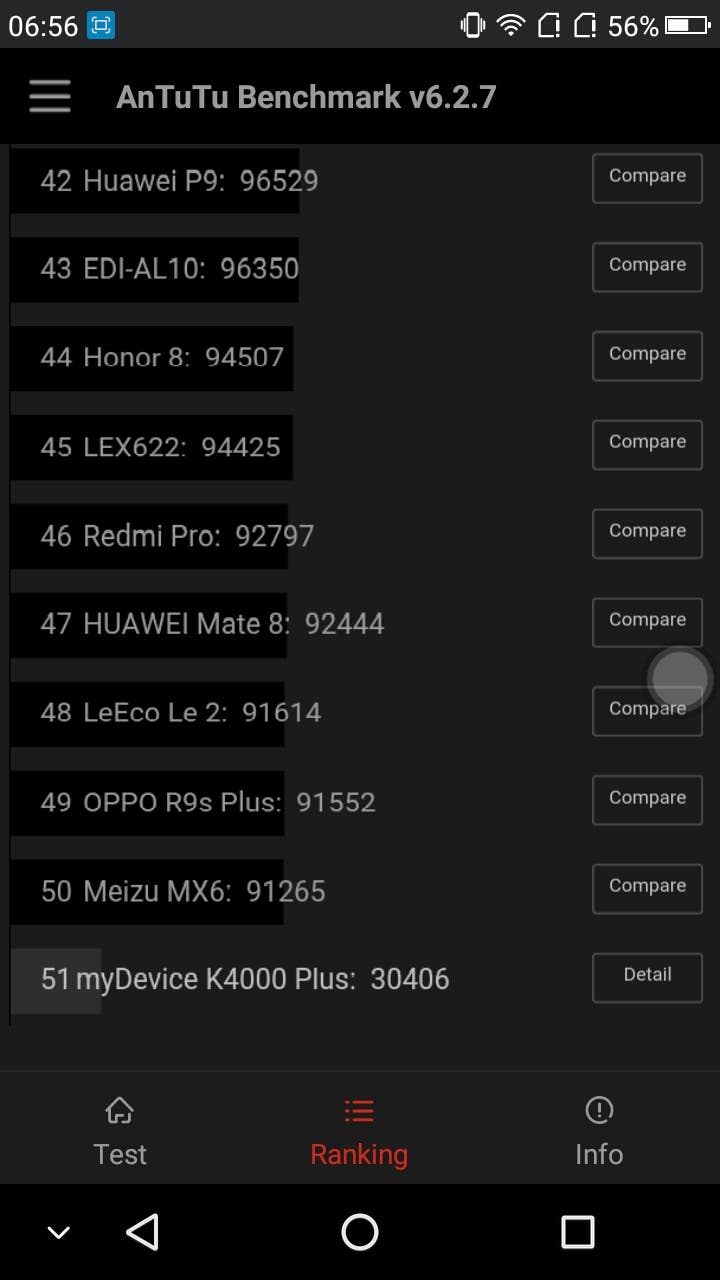Viewport: 720px width, 1280px height.
Task: Open recent apps with the square button
Action: (x=577, y=1232)
